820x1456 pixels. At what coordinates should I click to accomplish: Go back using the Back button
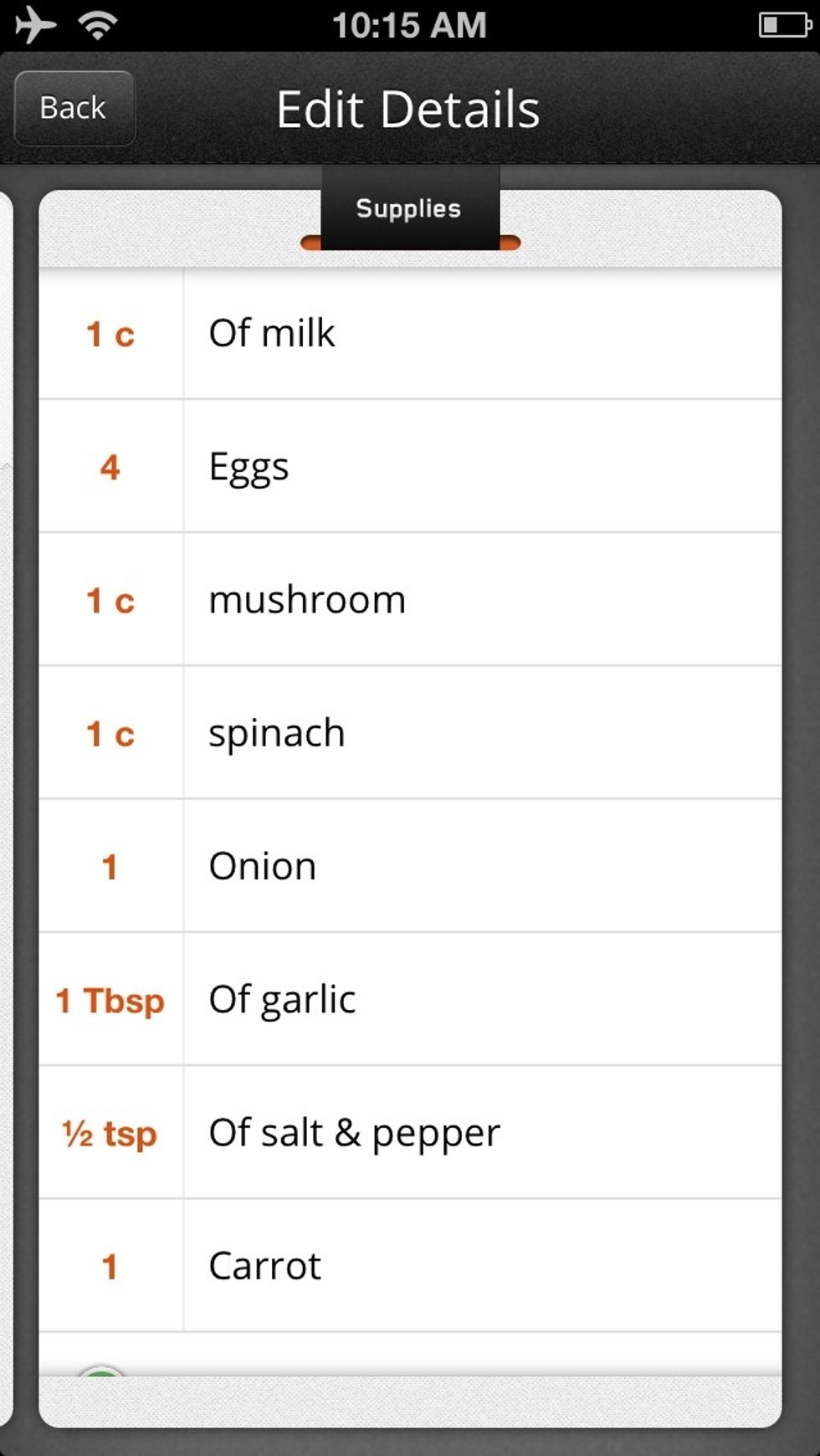[74, 108]
